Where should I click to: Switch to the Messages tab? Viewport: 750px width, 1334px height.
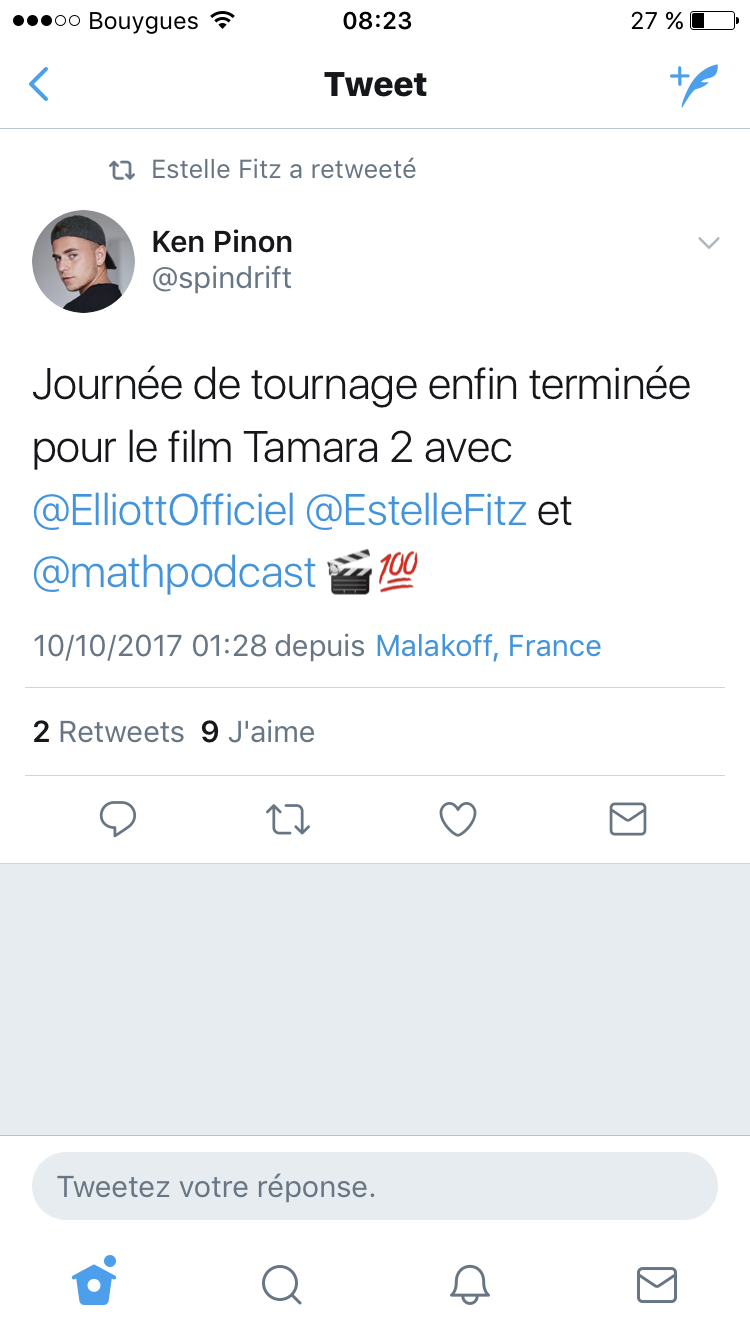click(657, 1284)
